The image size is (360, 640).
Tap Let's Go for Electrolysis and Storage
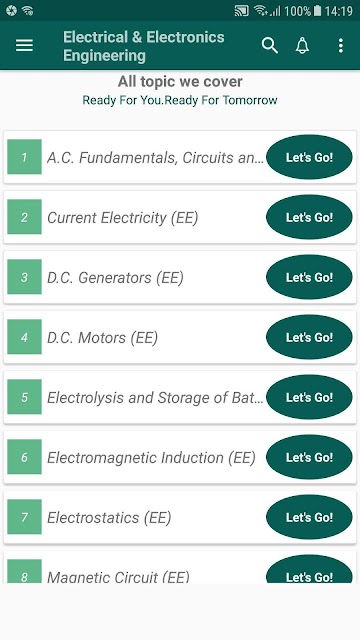(309, 397)
